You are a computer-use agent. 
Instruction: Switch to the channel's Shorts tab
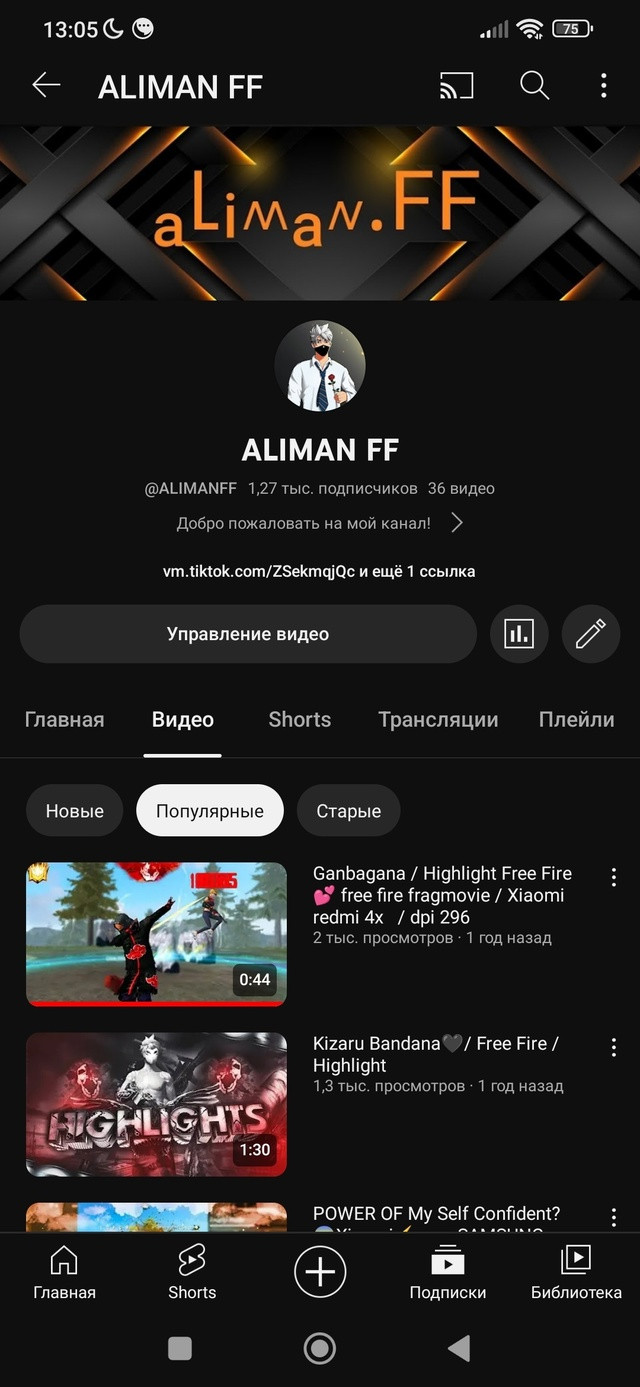(x=300, y=720)
